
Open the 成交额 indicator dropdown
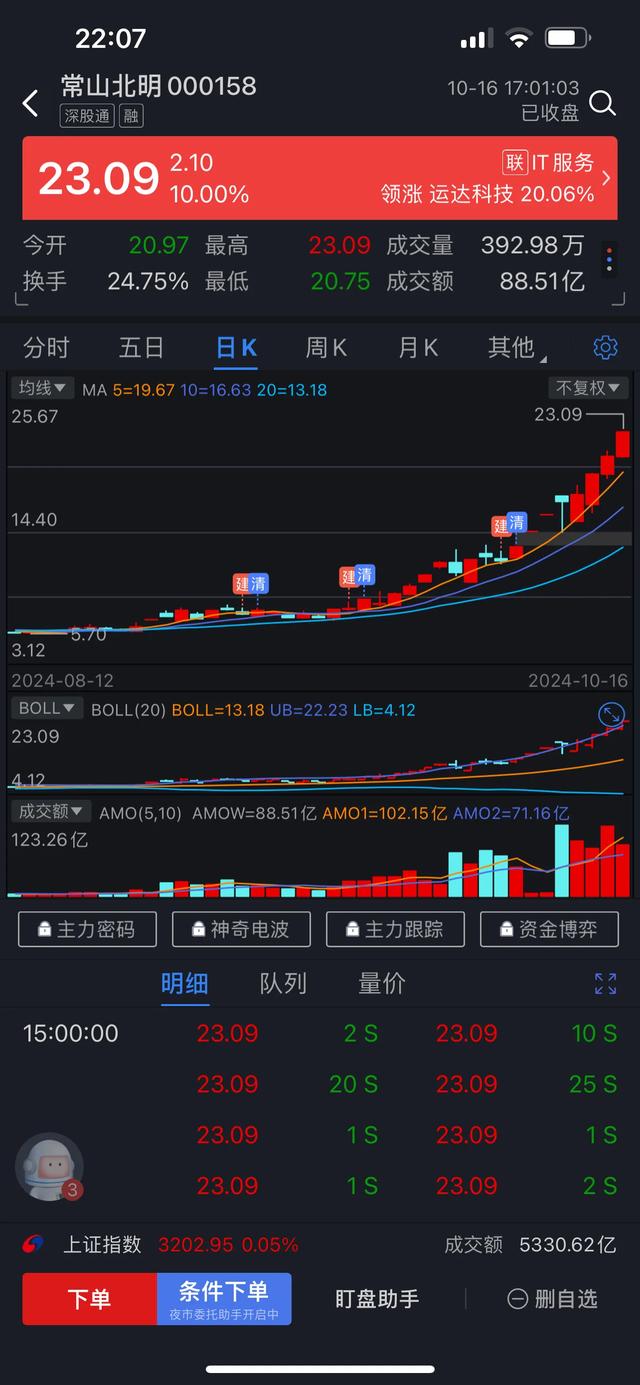click(51, 812)
